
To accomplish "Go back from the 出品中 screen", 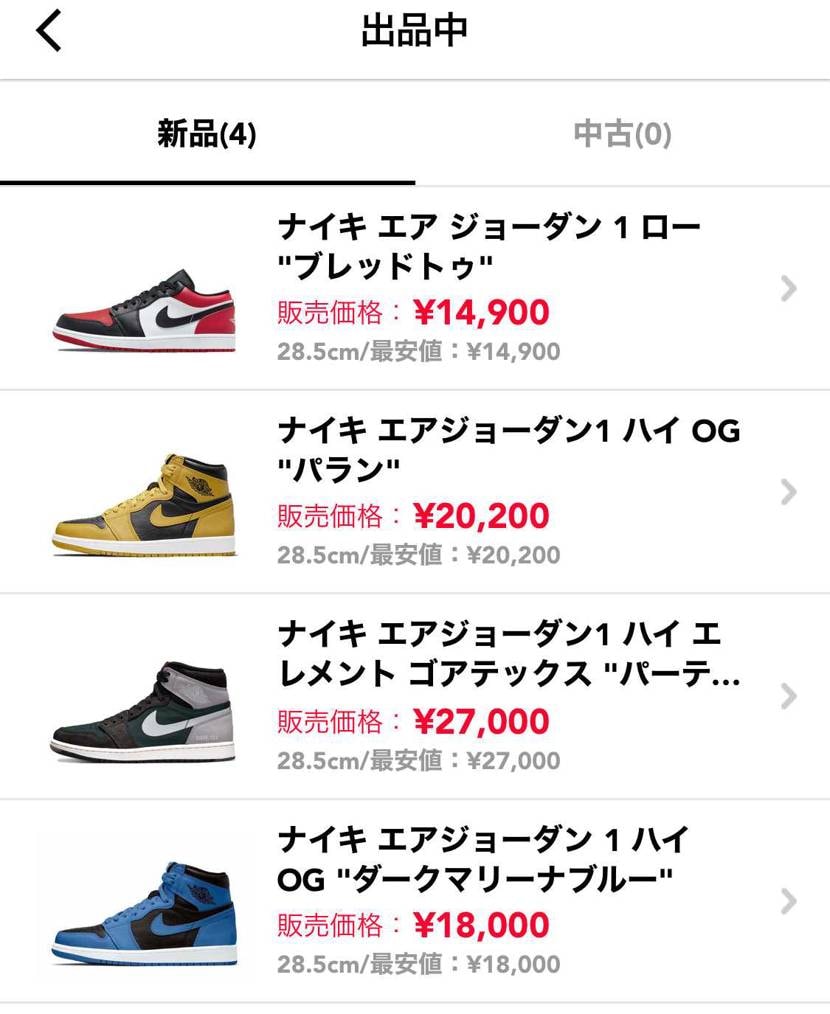I will [48, 32].
